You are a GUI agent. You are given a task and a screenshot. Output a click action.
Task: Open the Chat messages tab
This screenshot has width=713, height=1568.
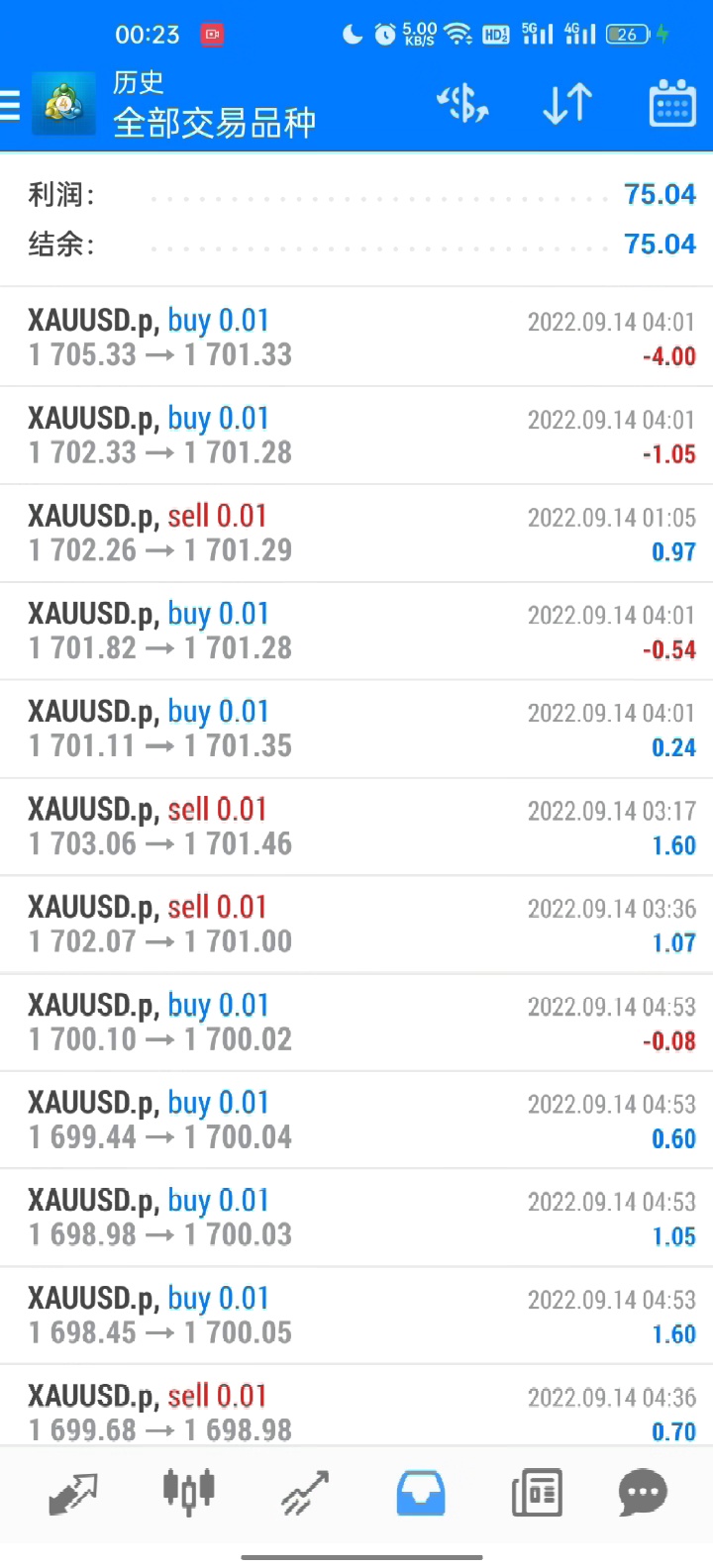[643, 1493]
